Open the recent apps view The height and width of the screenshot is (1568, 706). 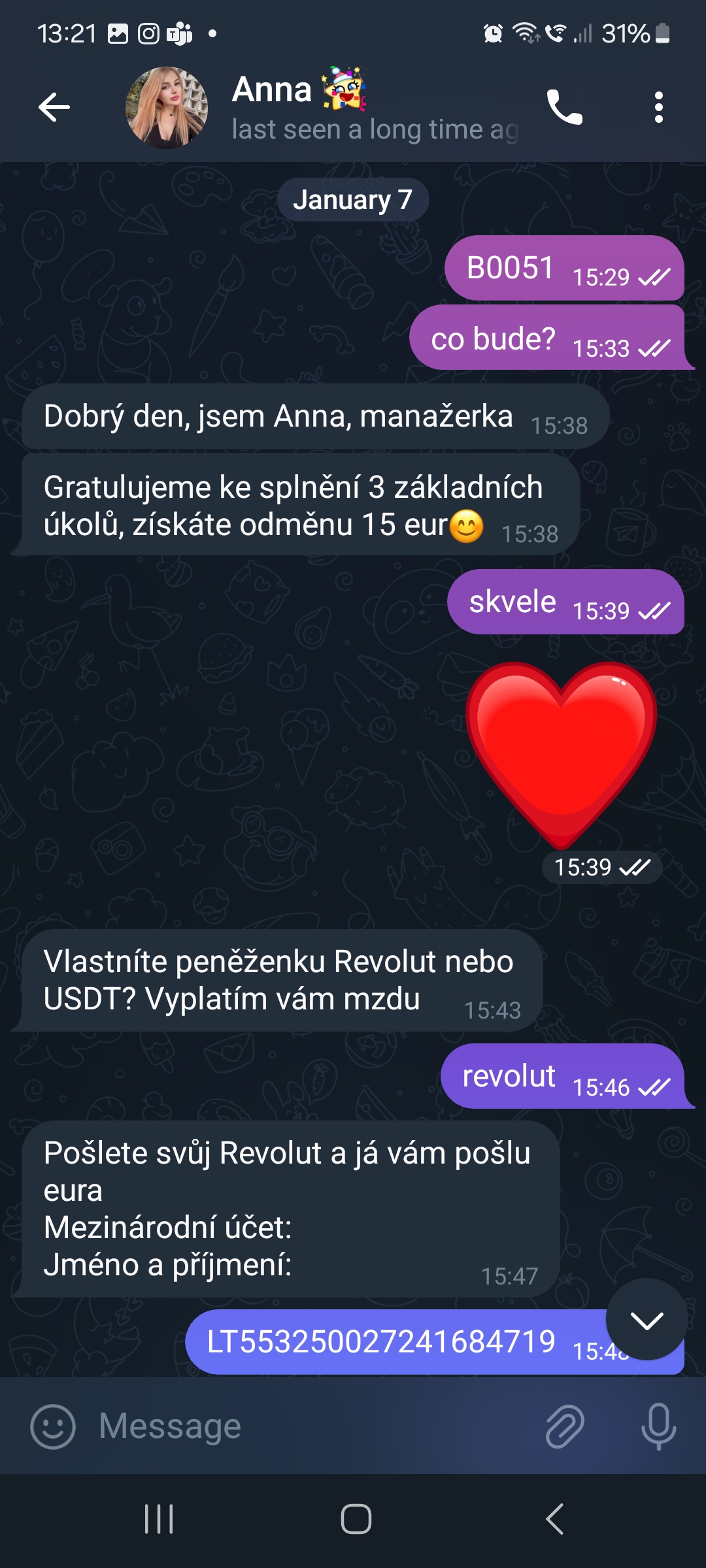pos(159,1519)
